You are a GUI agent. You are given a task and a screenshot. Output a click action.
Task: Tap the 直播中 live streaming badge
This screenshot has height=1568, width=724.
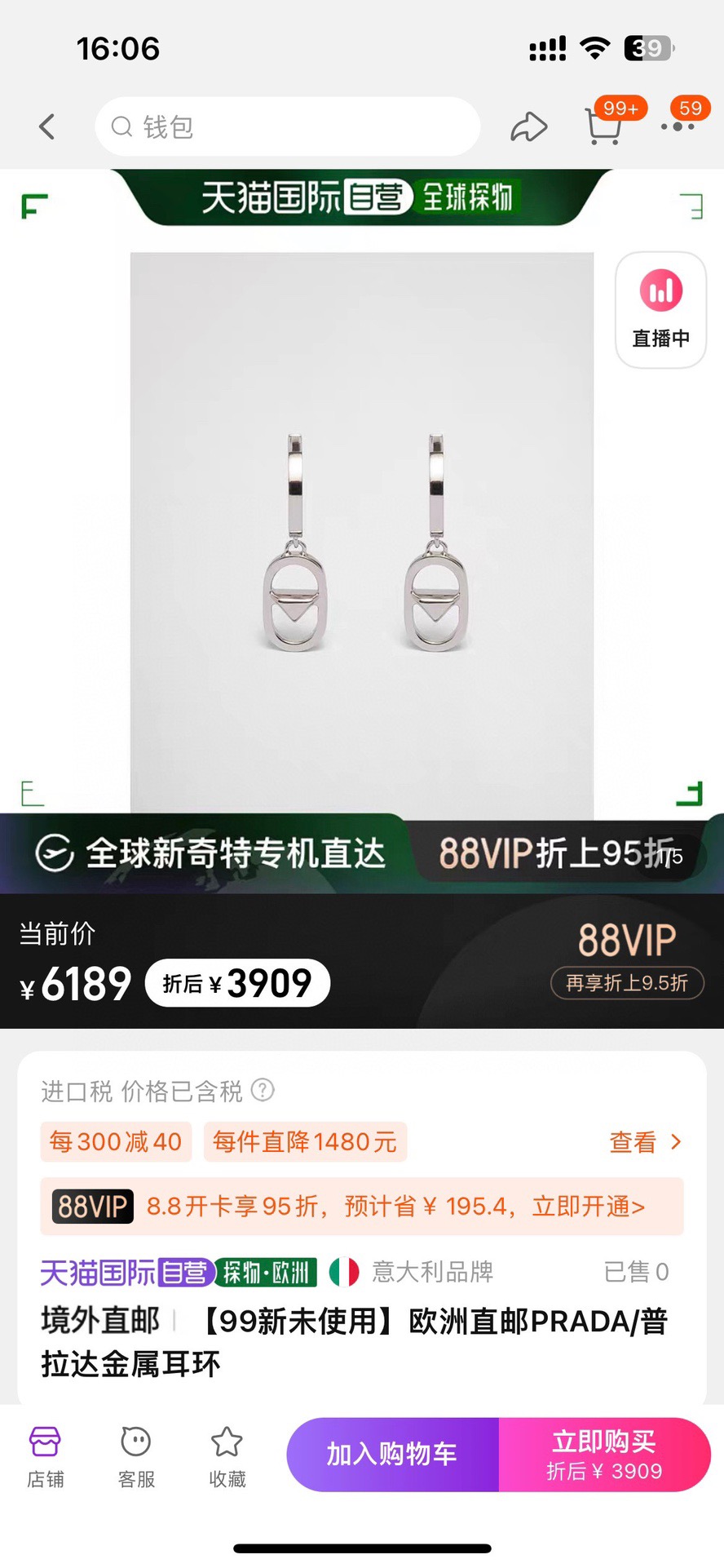click(660, 309)
